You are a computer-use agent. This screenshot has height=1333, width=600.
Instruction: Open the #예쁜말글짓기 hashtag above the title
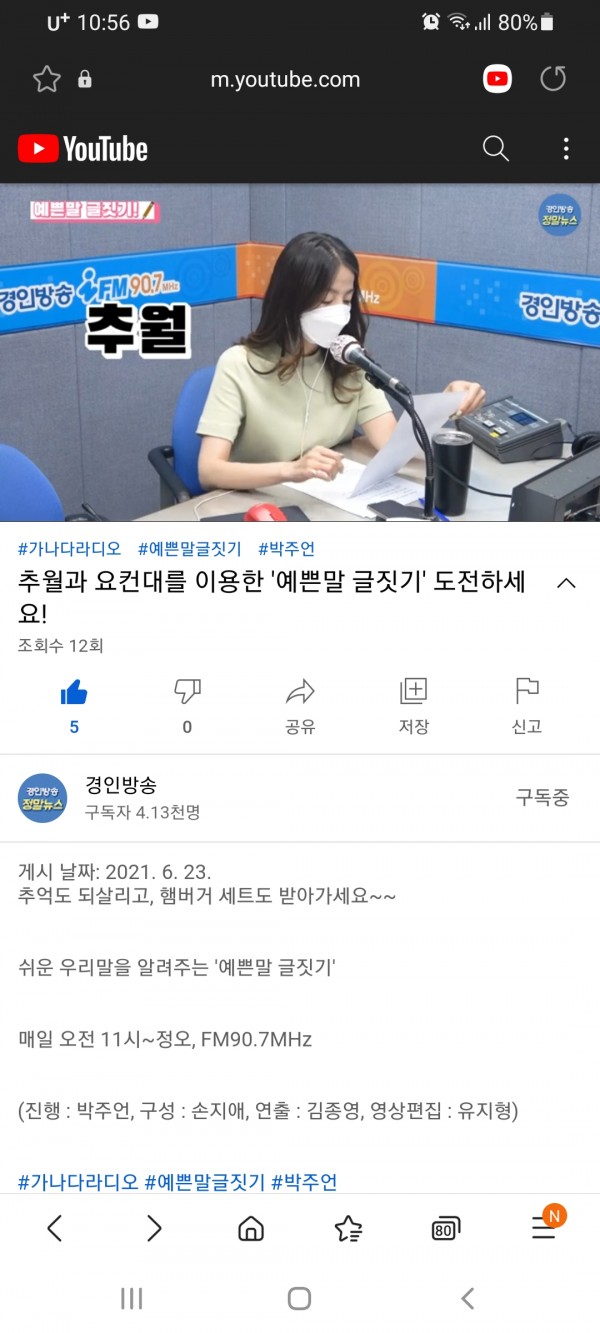[189, 549]
